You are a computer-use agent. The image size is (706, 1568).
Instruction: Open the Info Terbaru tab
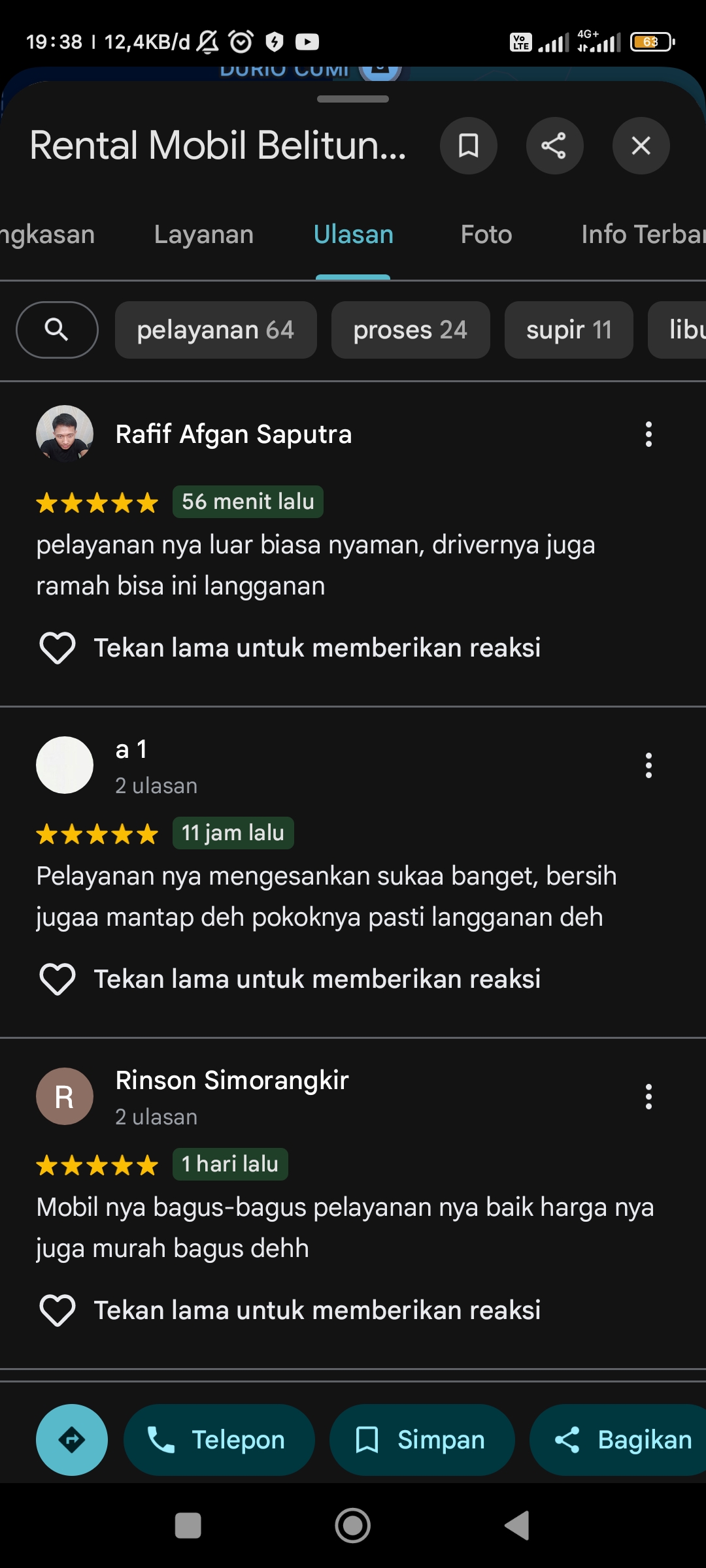pos(643,235)
